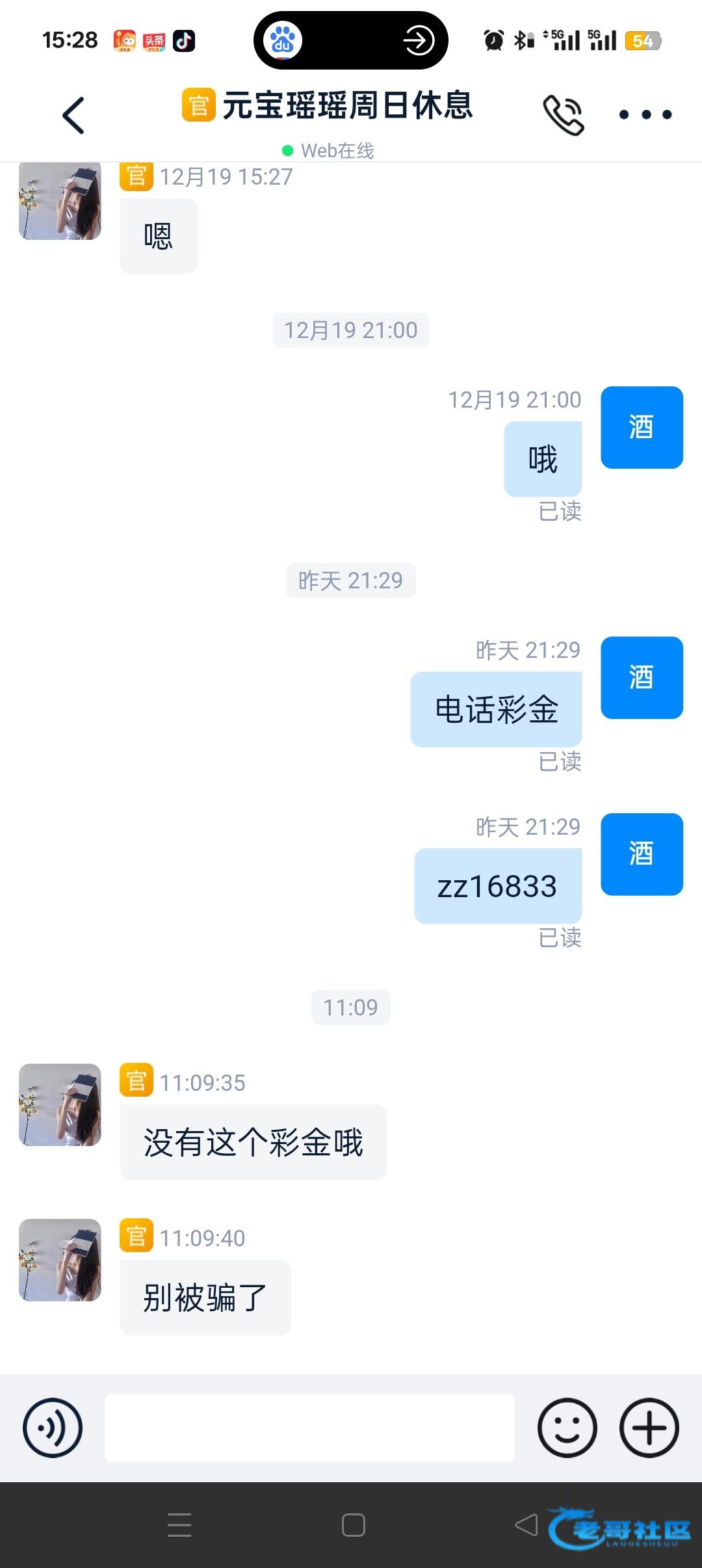Open my '酒' avatar beside 'zz16833'
The height and width of the screenshot is (1568, 702).
click(642, 854)
